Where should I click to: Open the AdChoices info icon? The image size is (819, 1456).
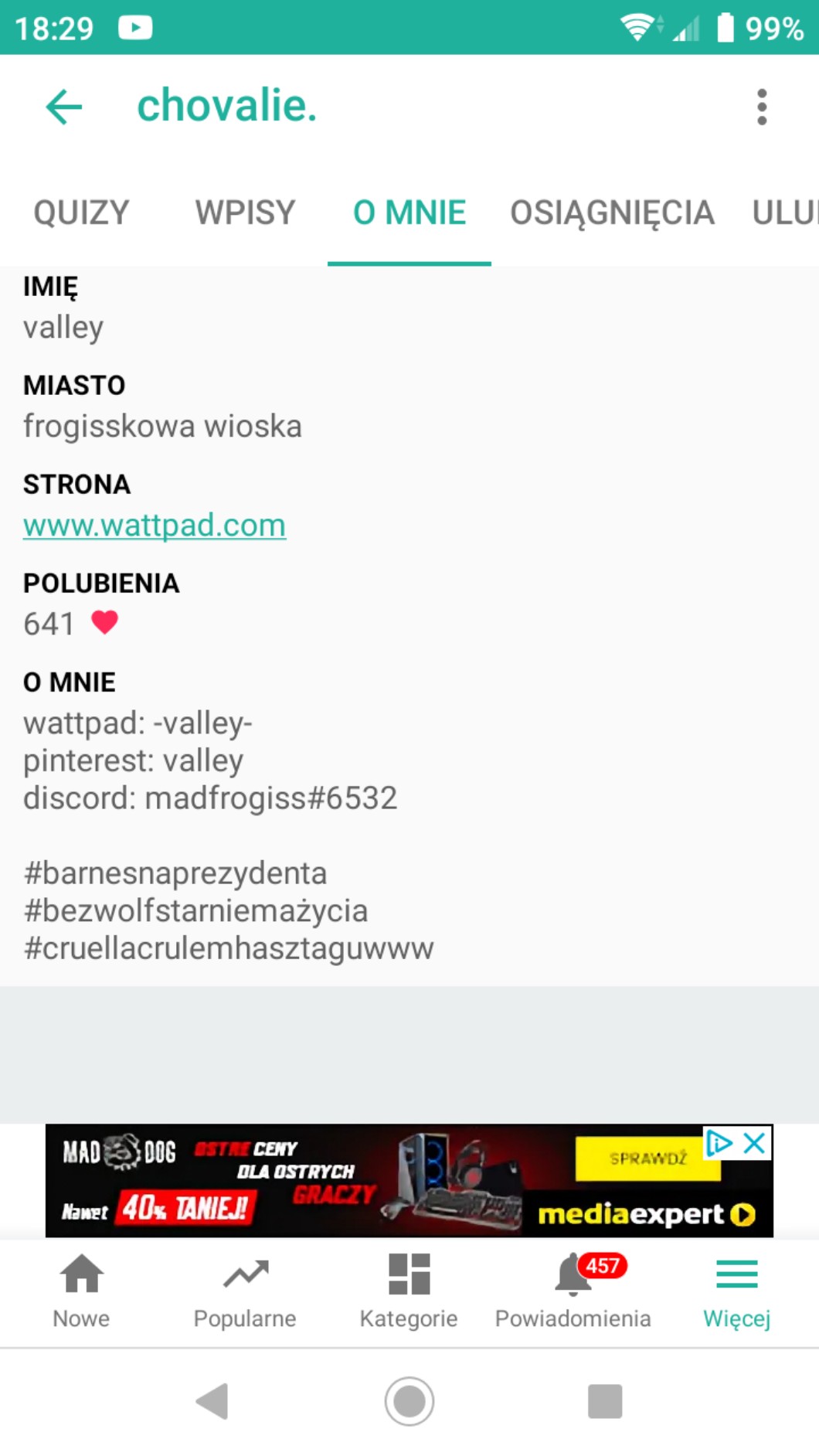pos(719,1143)
